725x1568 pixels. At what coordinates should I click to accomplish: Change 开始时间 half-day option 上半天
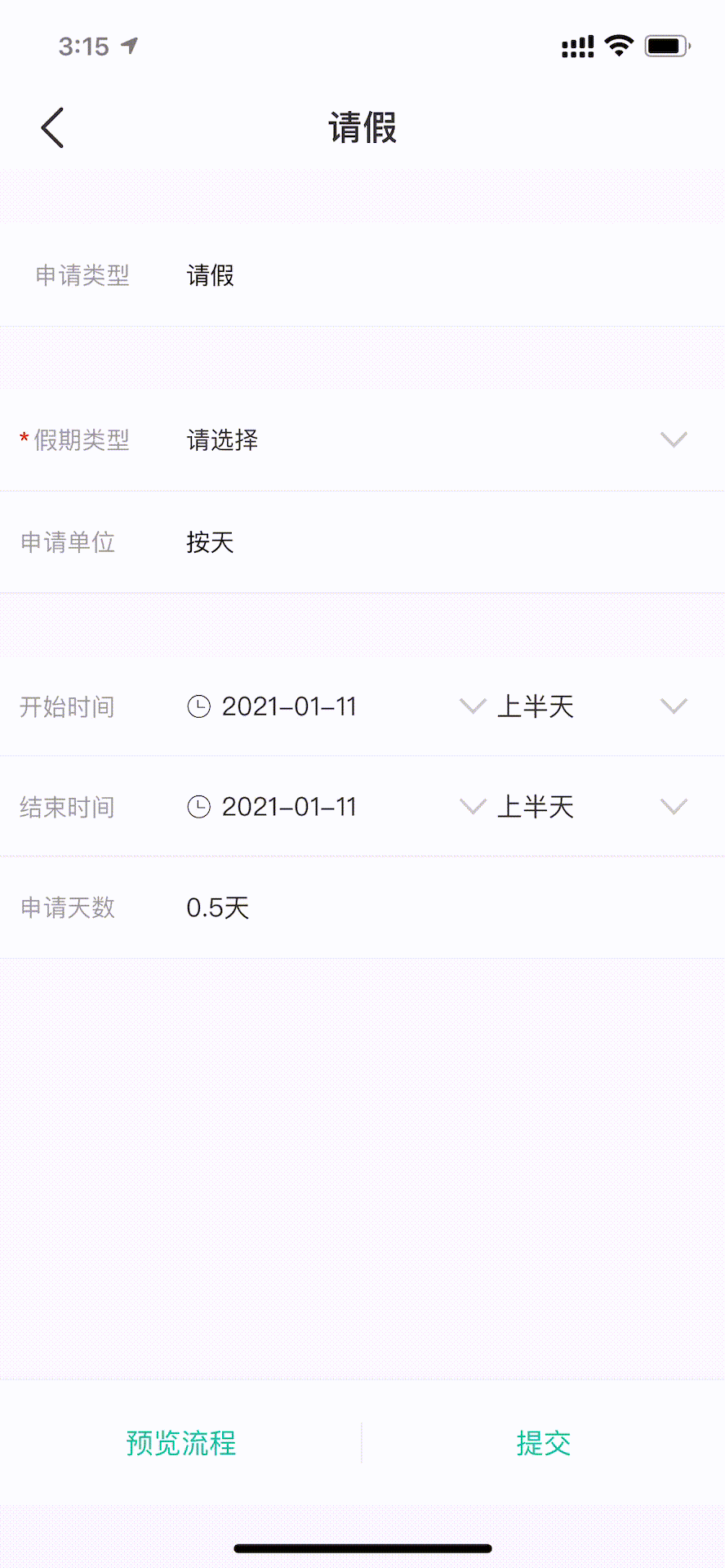536,706
